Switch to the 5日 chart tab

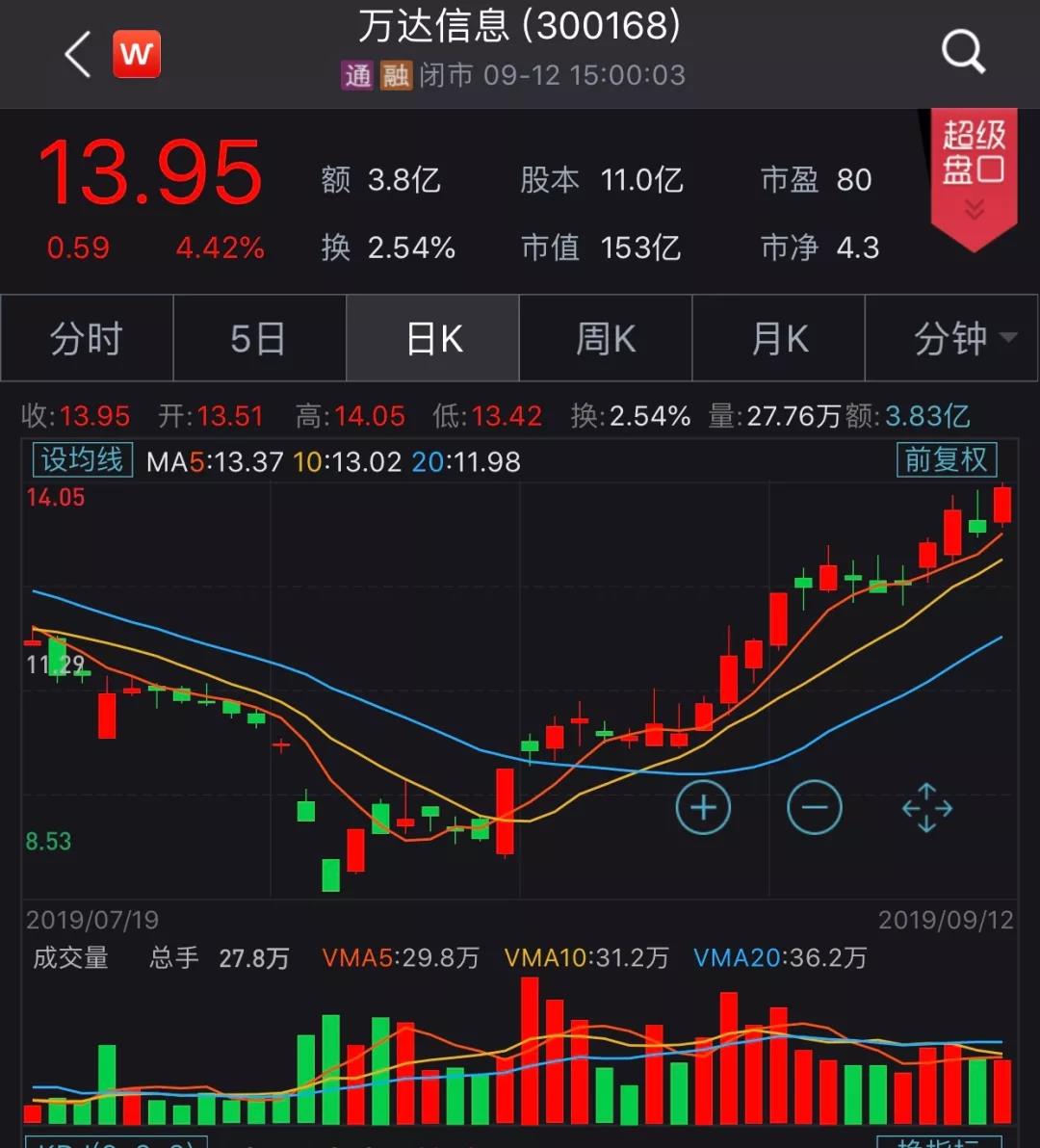(x=259, y=339)
